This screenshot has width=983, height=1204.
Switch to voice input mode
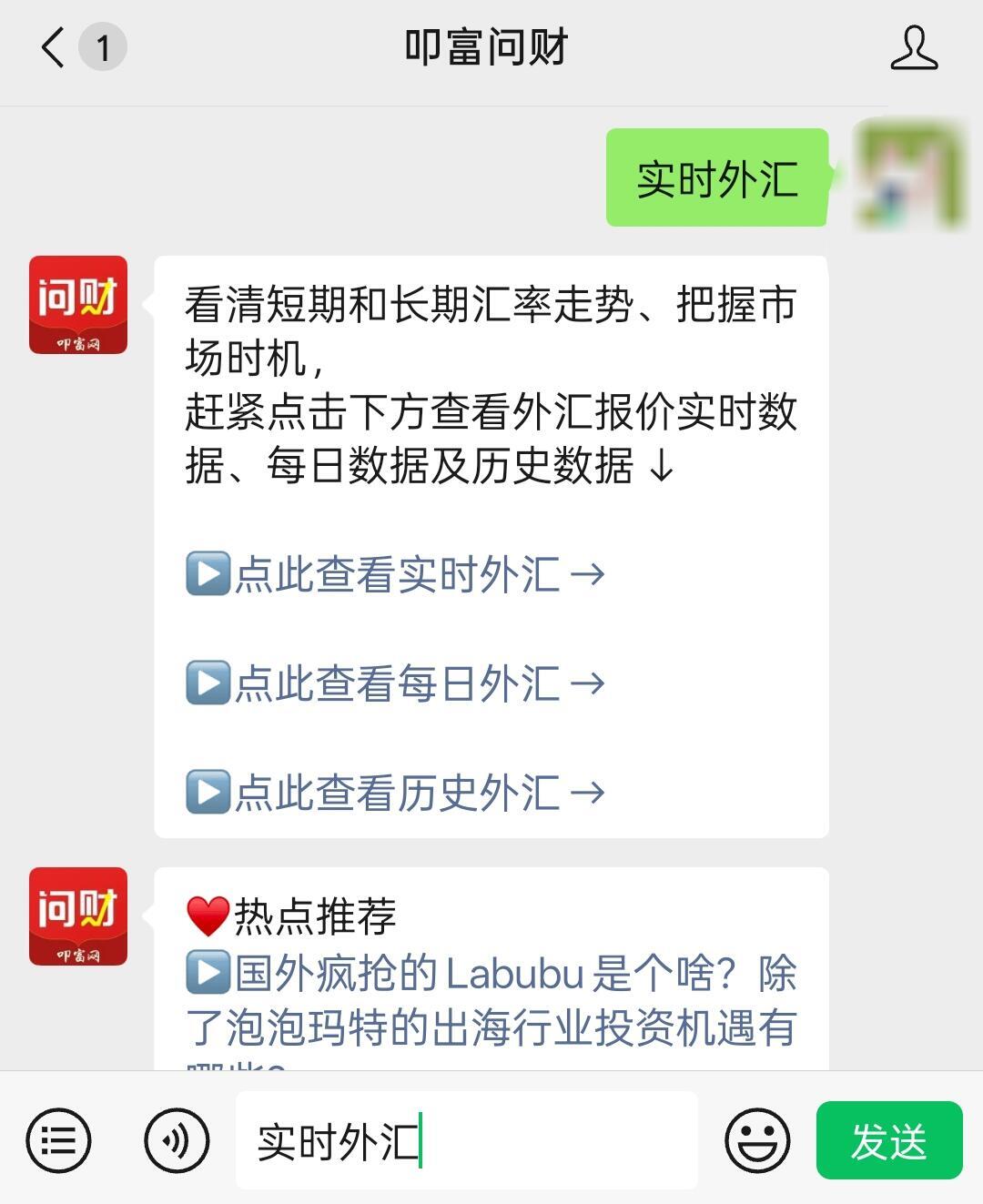177,1140
